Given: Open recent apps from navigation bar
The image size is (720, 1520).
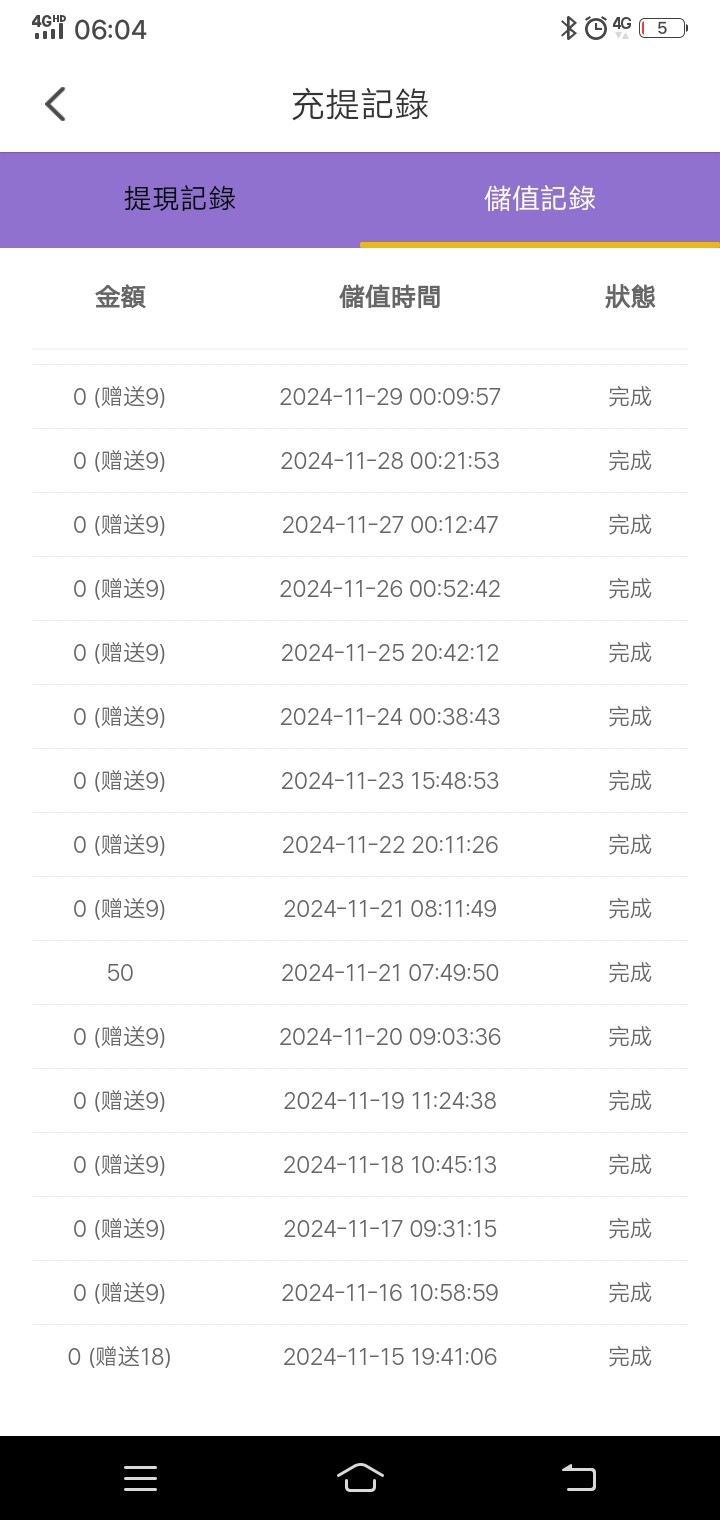Looking at the screenshot, I should click(140, 1478).
